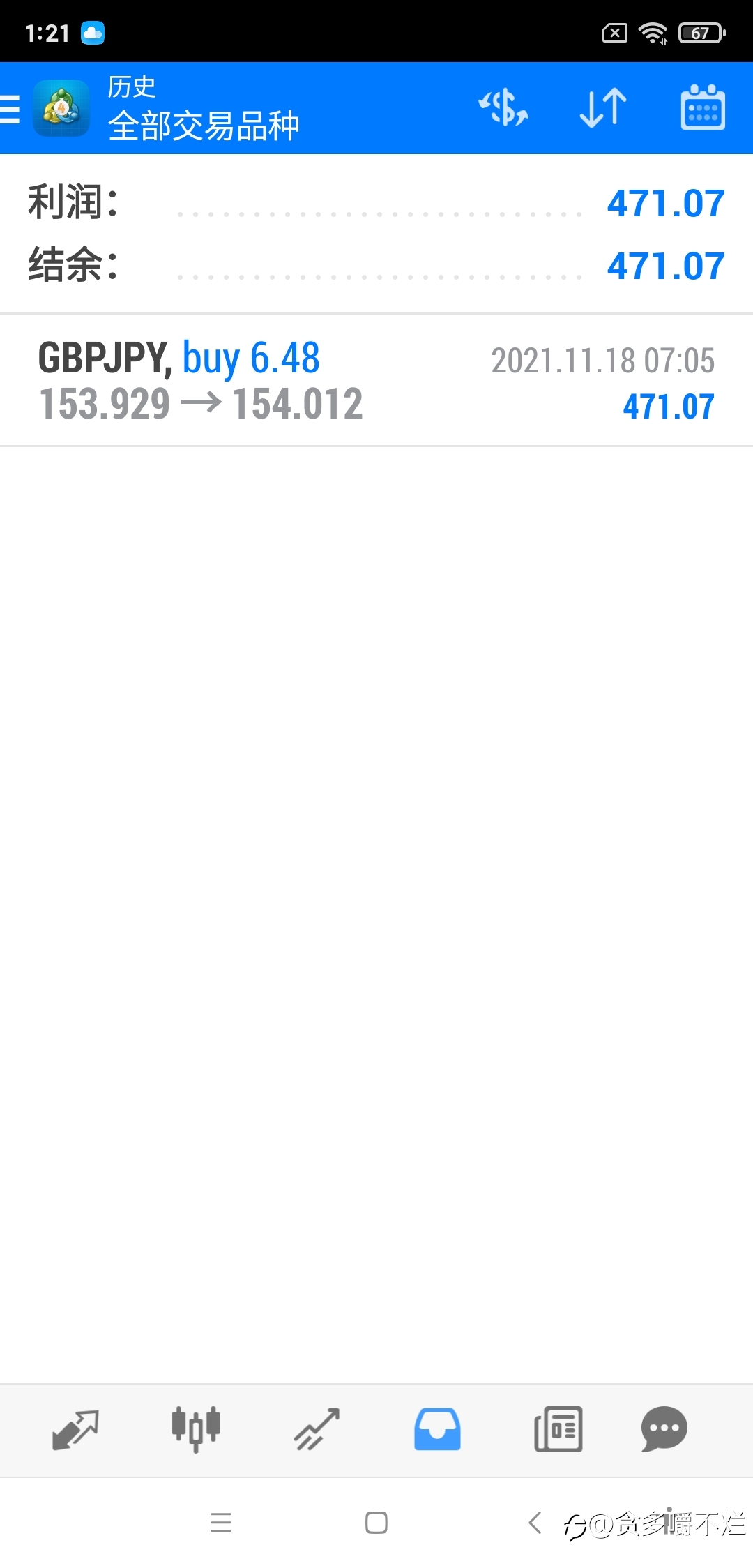The width and height of the screenshot is (753, 1568).
Task: Select the History inbox tab
Action: tap(437, 1429)
